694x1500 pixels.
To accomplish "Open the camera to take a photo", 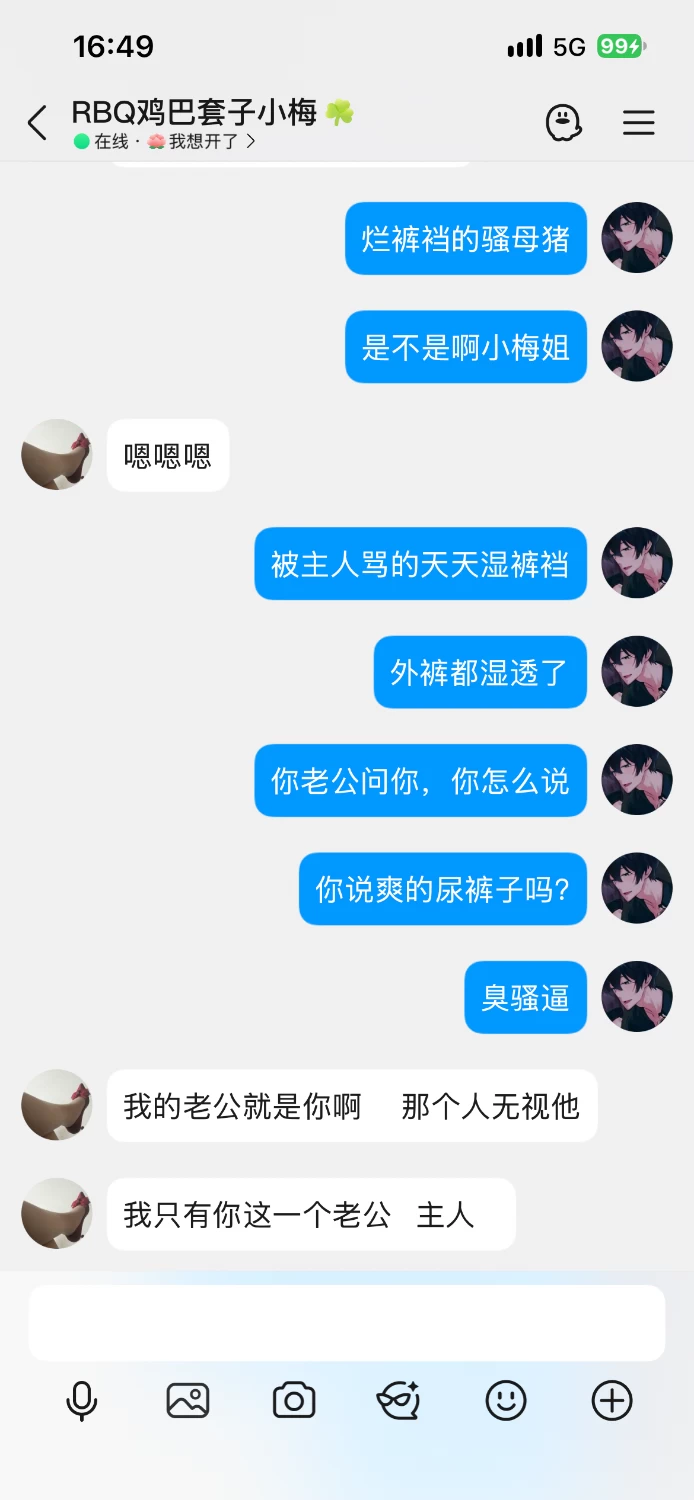I will (294, 1401).
